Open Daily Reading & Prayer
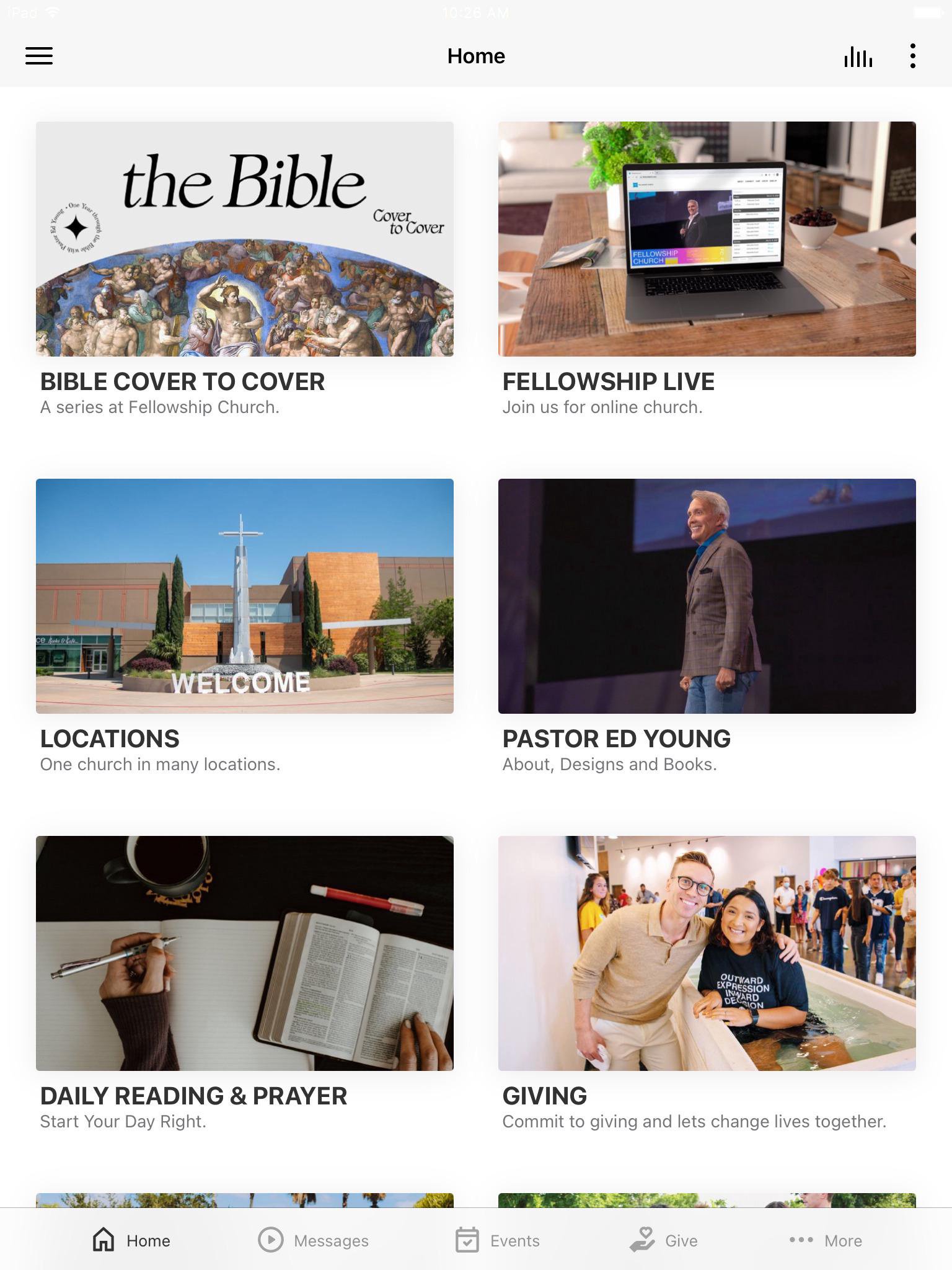Viewport: 952px width, 1270px height. click(245, 954)
